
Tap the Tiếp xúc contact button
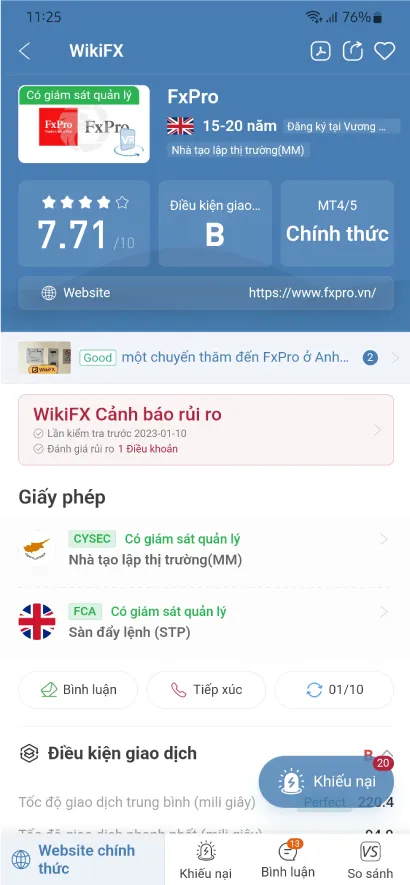pyautogui.click(x=206, y=690)
